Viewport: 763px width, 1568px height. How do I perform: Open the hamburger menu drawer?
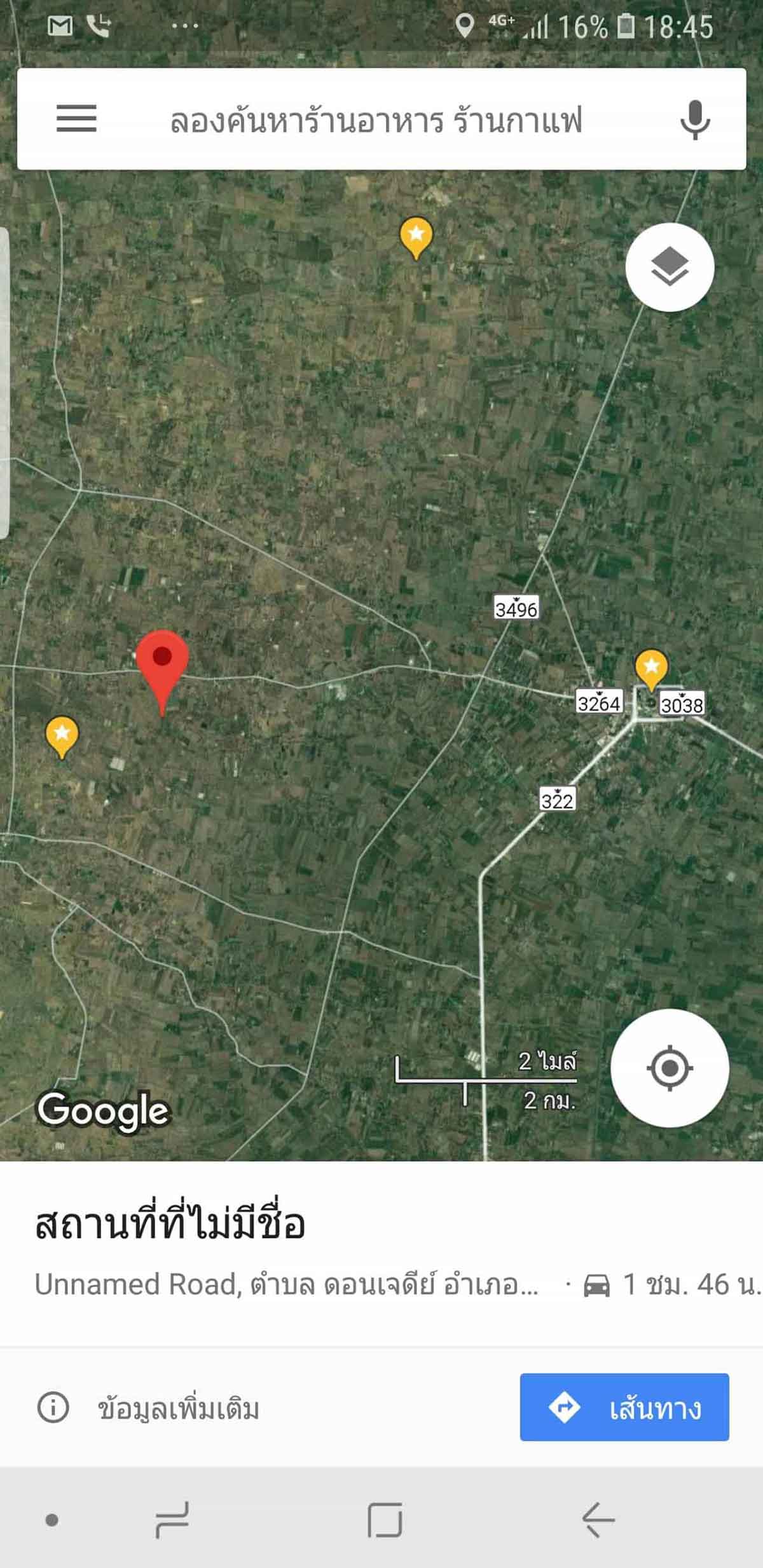(76, 119)
